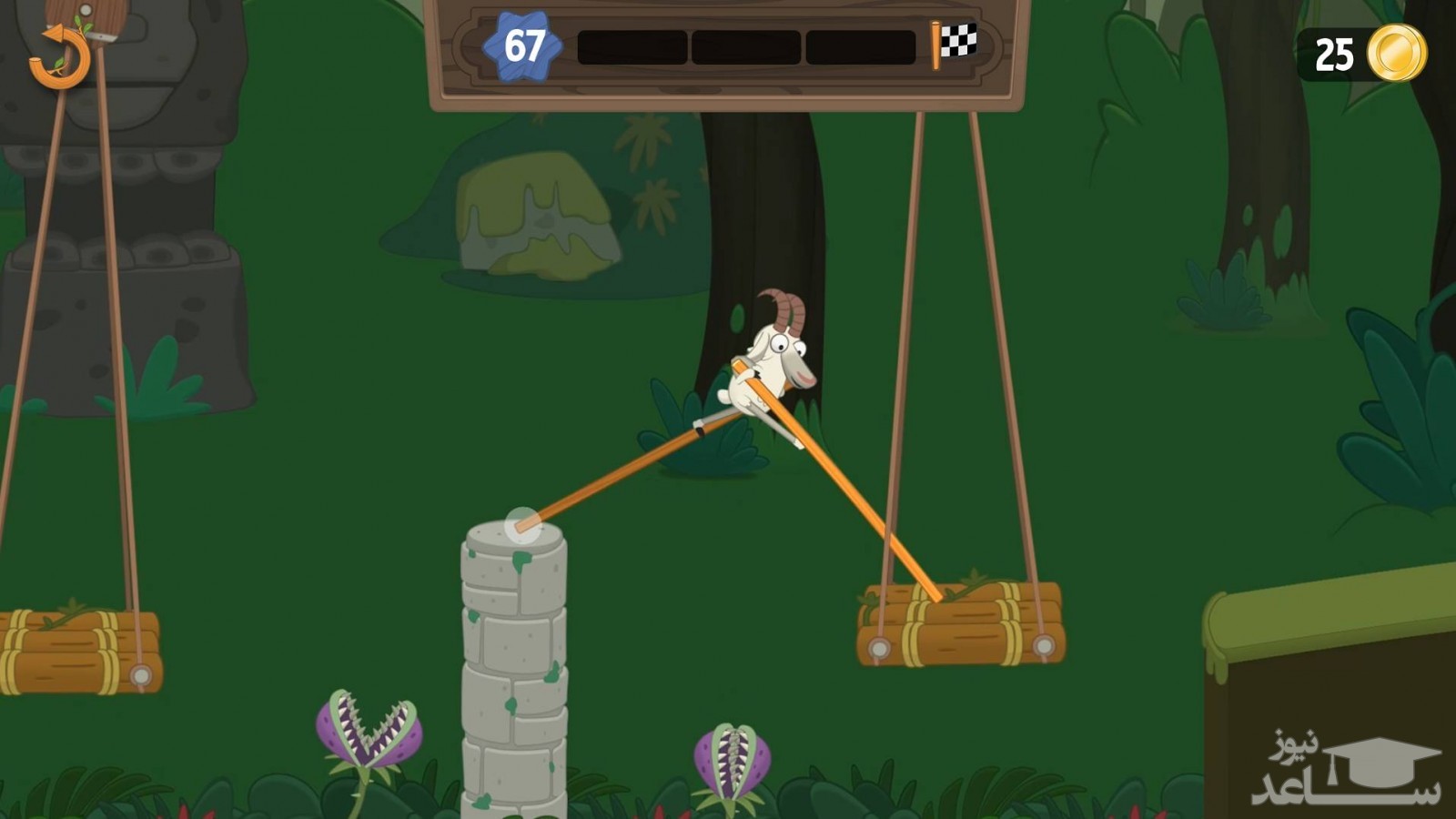Tap the orange restart arrow icon
1456x819 pixels.
click(60, 57)
